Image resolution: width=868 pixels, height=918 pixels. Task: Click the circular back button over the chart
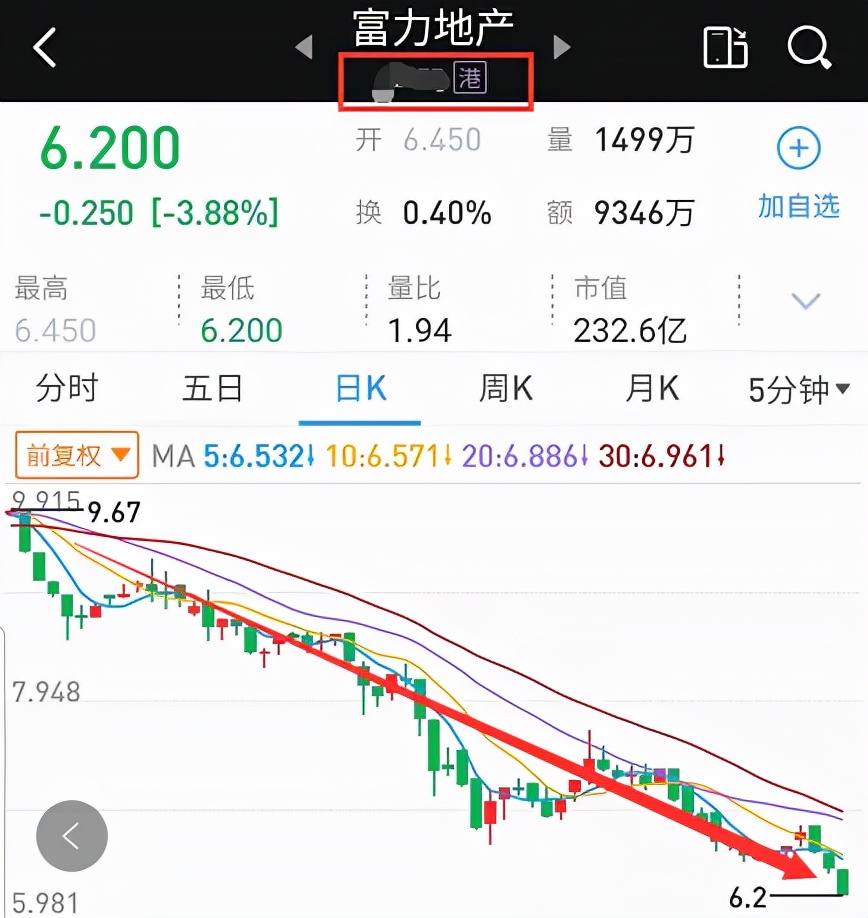71,836
